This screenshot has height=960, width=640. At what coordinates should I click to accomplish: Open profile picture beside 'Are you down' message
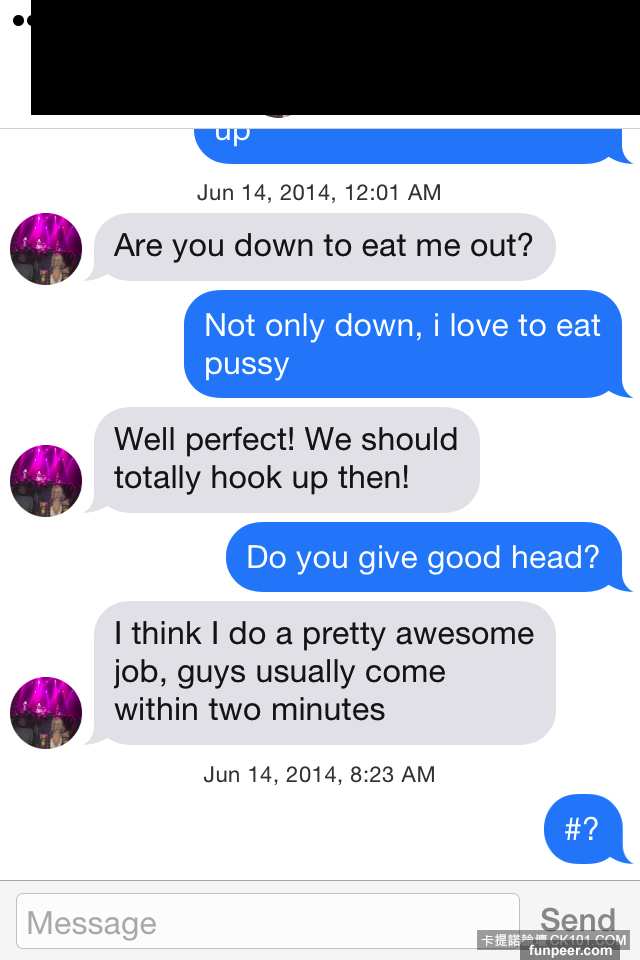coord(46,249)
